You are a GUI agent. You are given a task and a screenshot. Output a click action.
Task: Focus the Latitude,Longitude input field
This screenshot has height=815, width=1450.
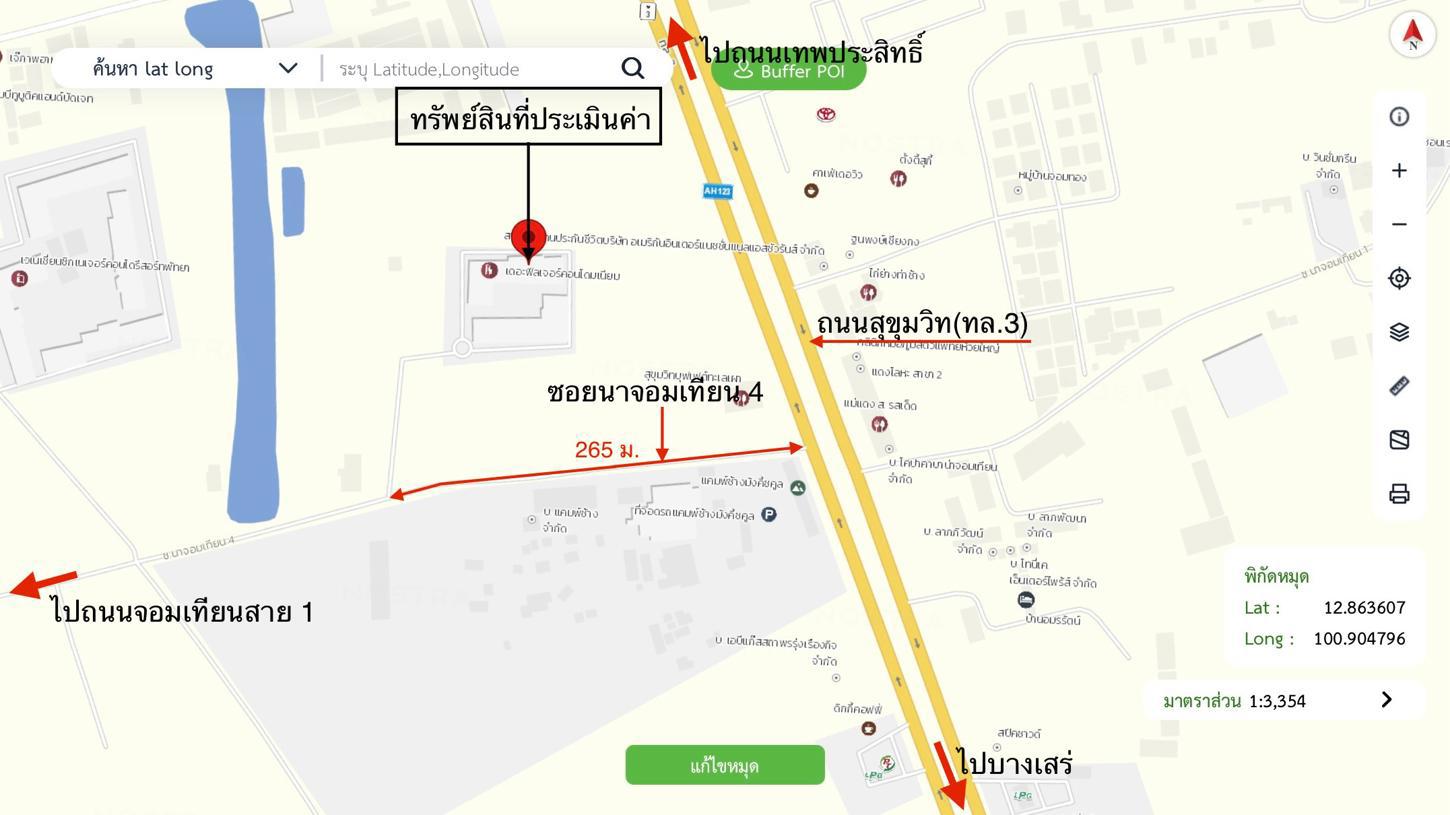pos(470,69)
